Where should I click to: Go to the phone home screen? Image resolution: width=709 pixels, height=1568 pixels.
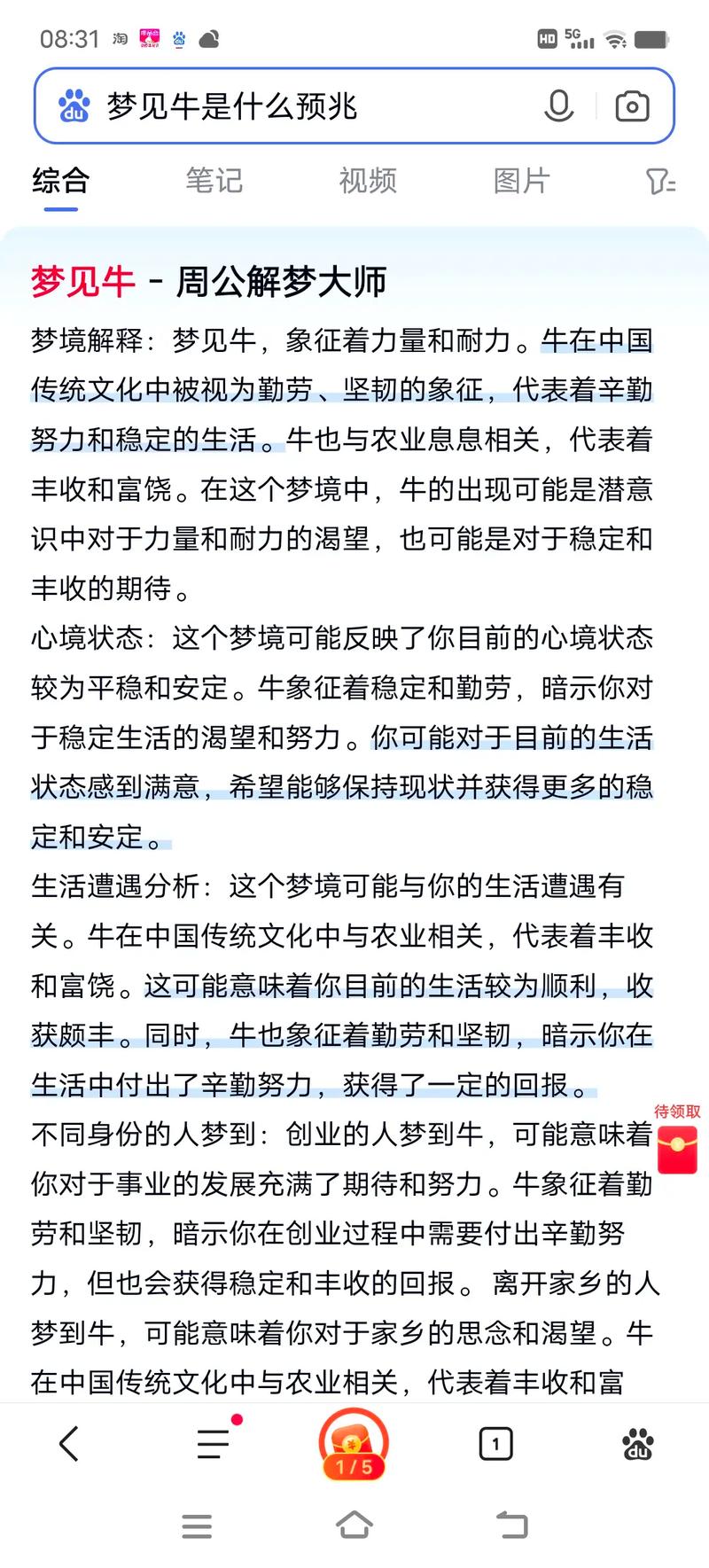(354, 1525)
